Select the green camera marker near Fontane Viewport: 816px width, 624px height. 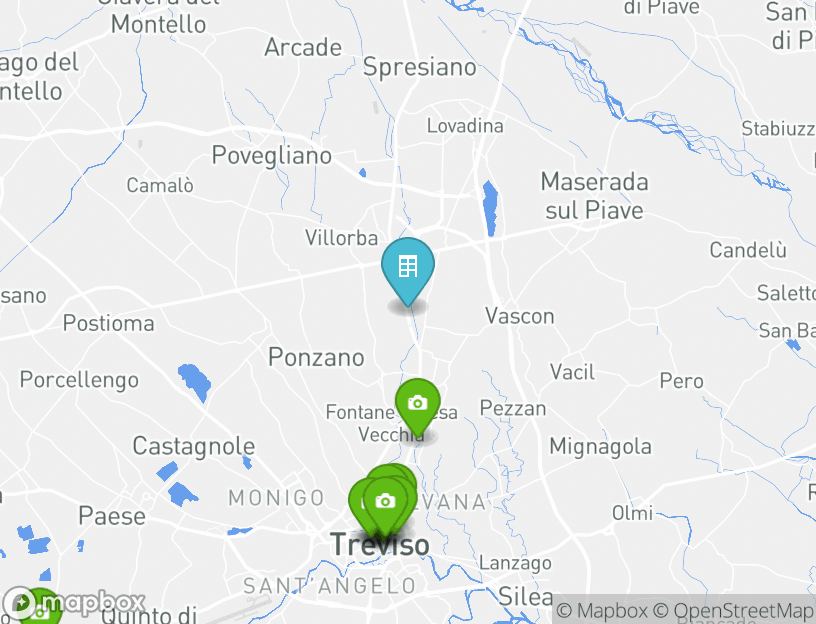pos(418,403)
